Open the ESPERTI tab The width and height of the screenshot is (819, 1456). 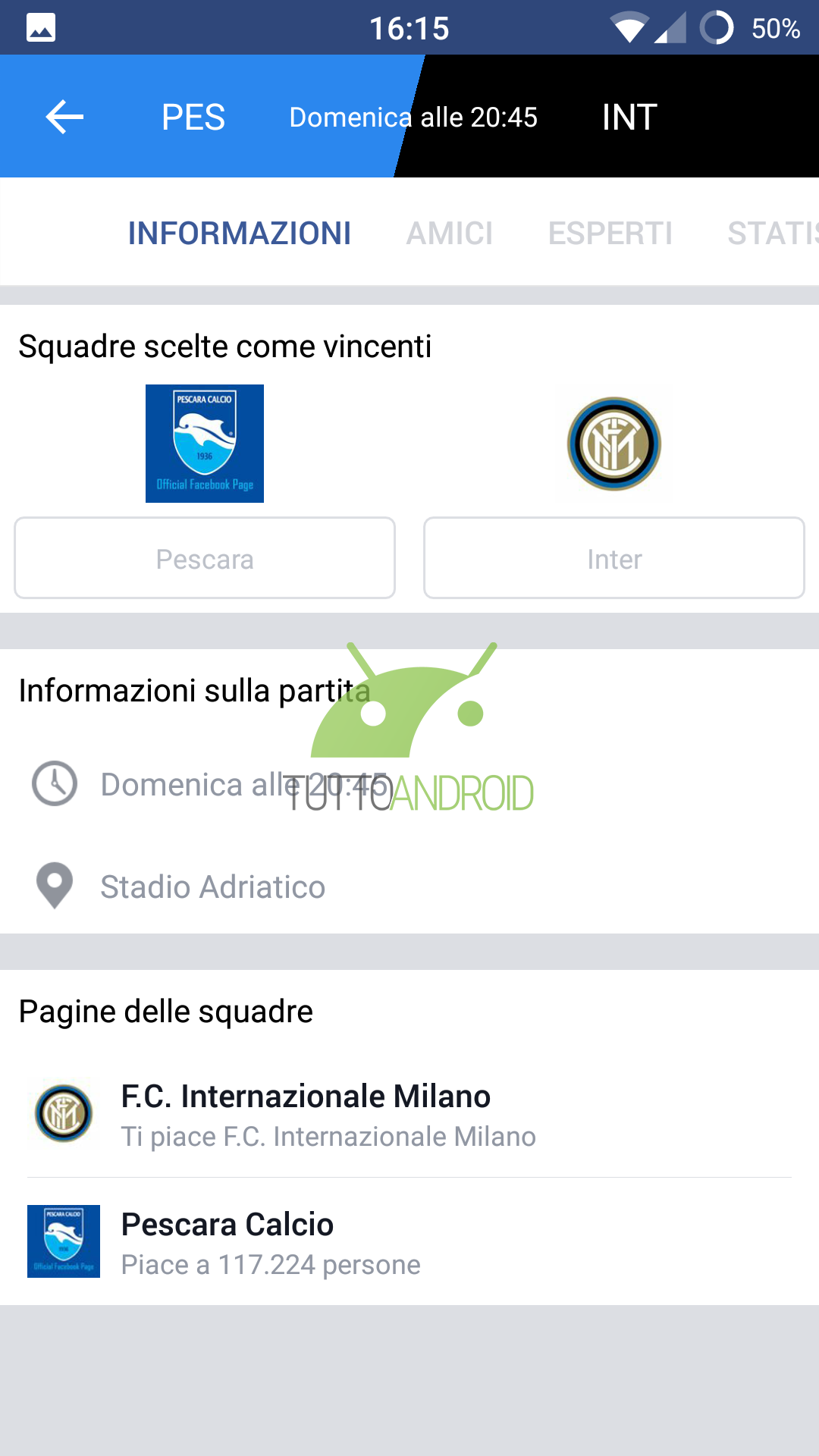coord(610,234)
